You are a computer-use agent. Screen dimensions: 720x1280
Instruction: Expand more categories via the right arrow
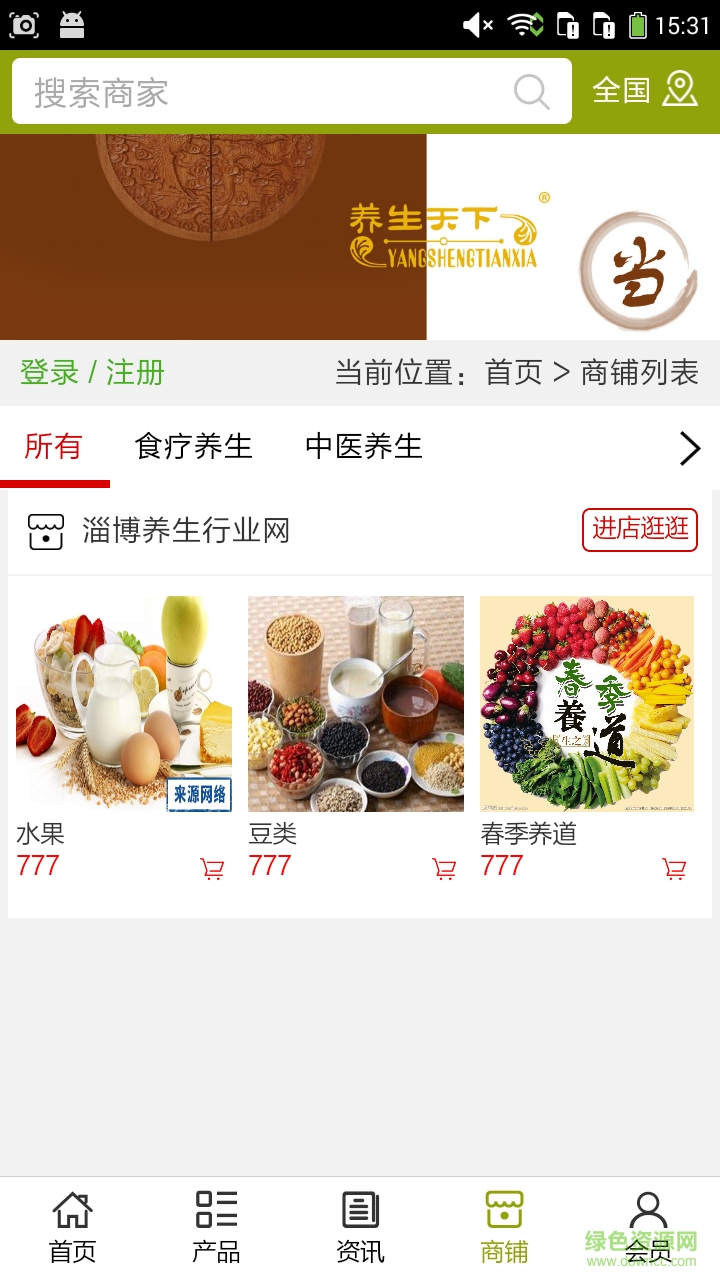[x=689, y=449]
